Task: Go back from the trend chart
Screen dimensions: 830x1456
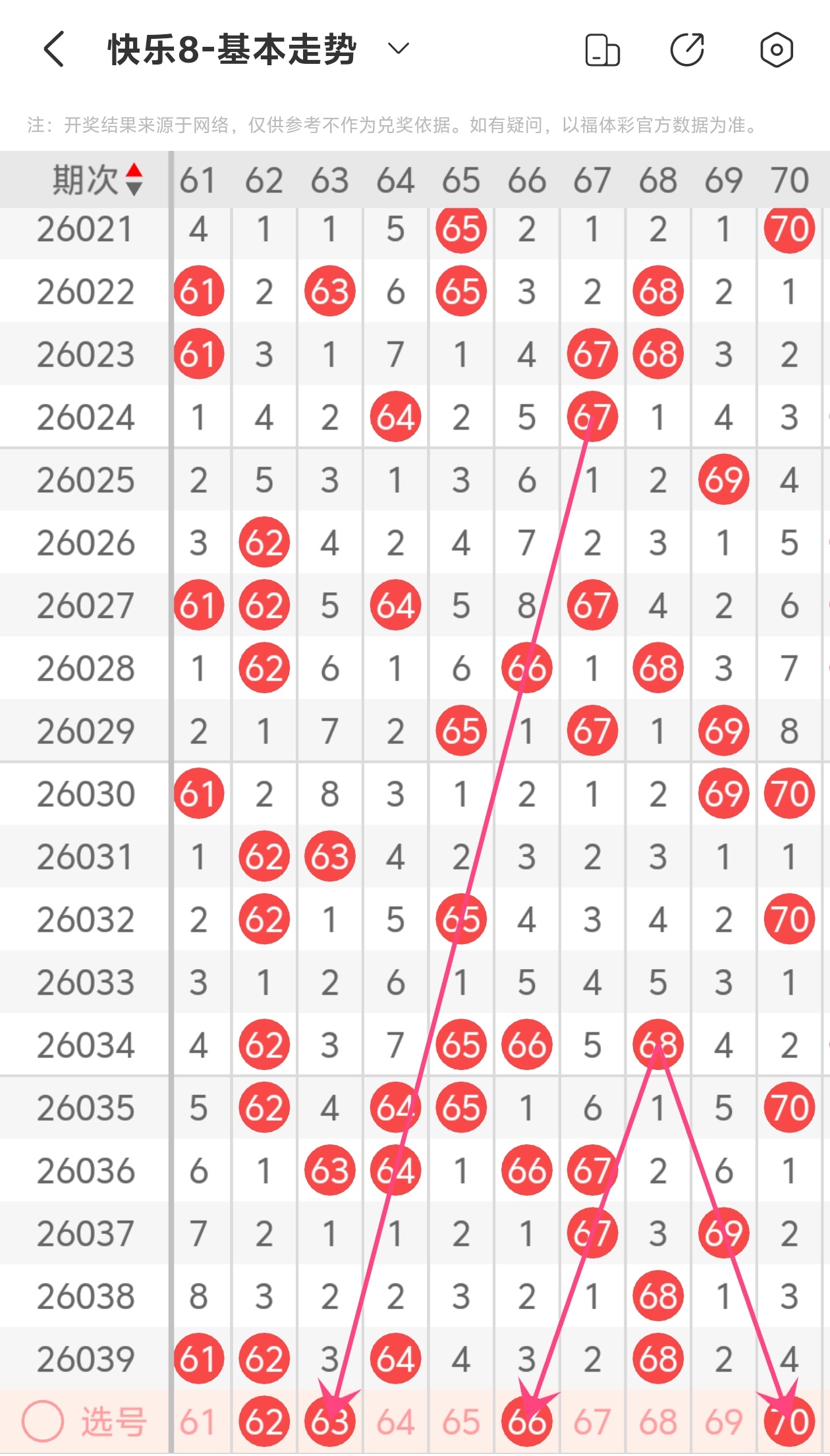Action: point(55,49)
